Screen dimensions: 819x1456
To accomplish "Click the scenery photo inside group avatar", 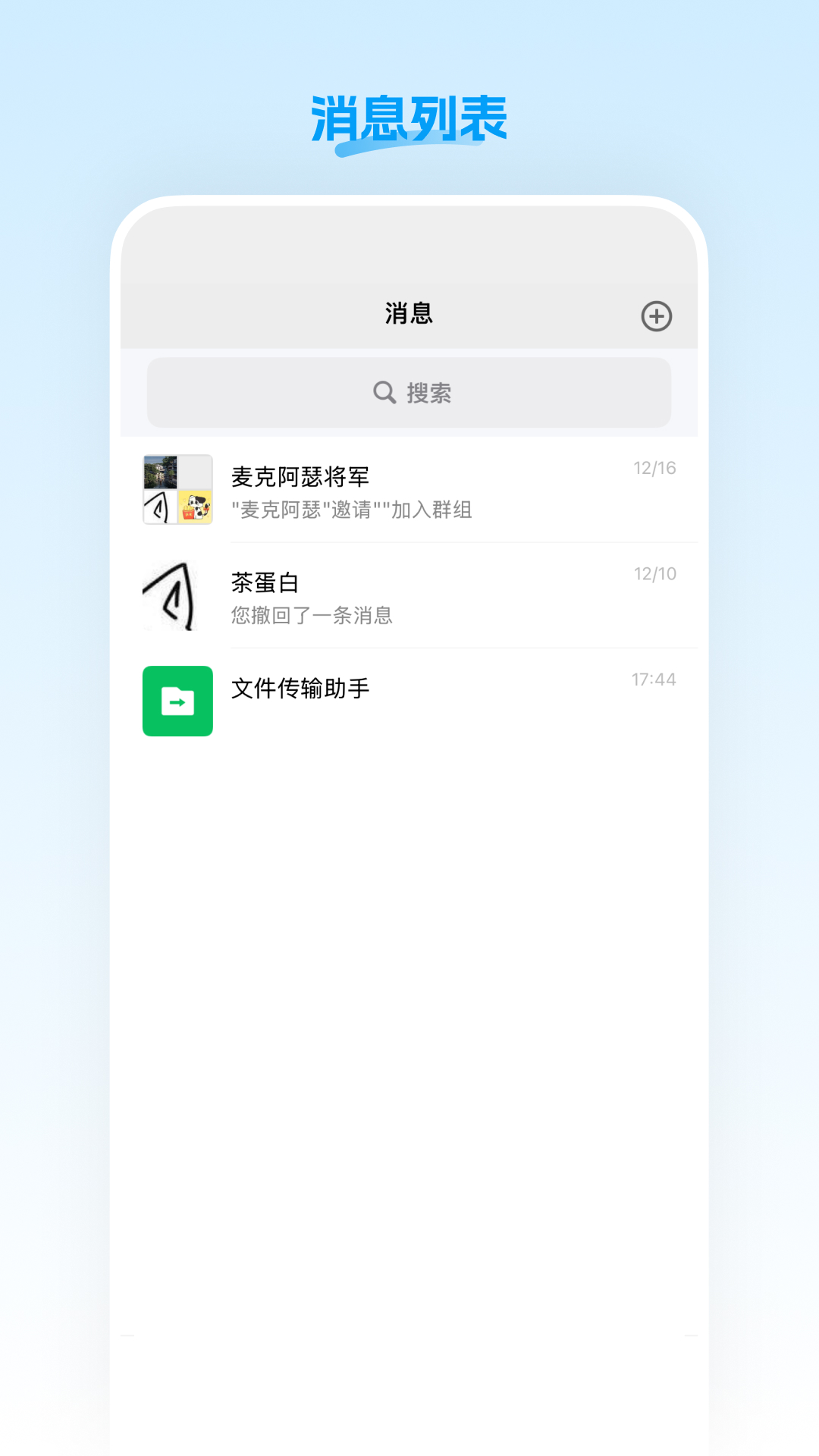I will click(160, 472).
